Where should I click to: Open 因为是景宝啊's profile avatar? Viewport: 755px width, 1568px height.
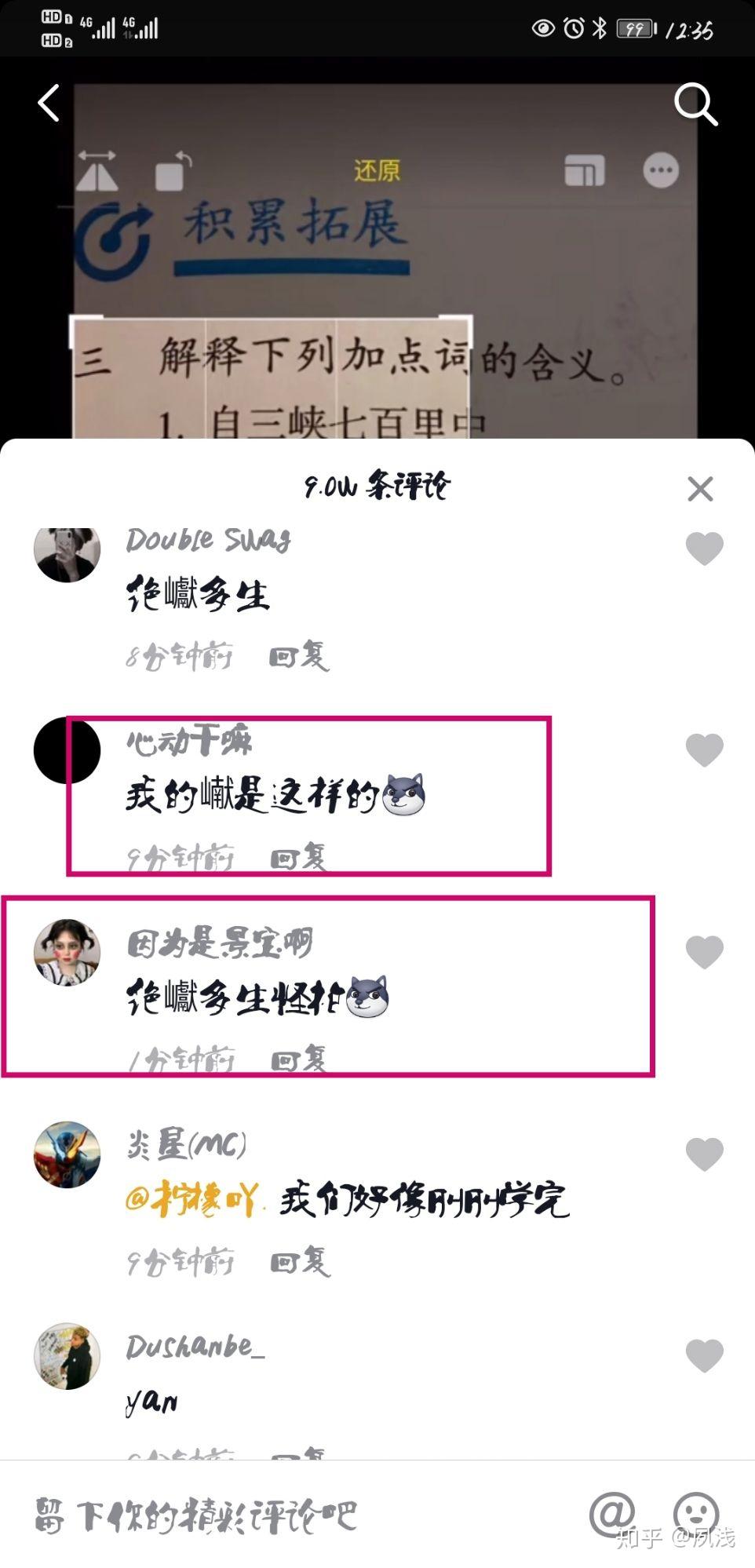pyautogui.click(x=67, y=952)
